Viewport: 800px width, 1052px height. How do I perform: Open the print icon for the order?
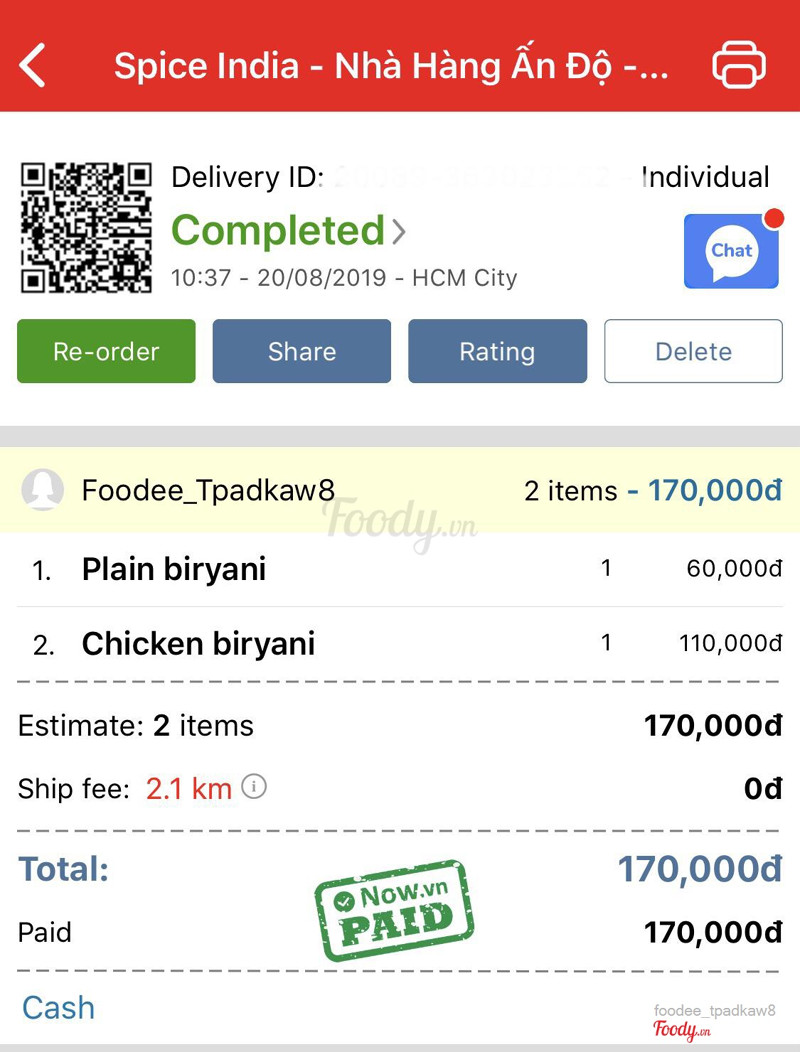[x=739, y=63]
